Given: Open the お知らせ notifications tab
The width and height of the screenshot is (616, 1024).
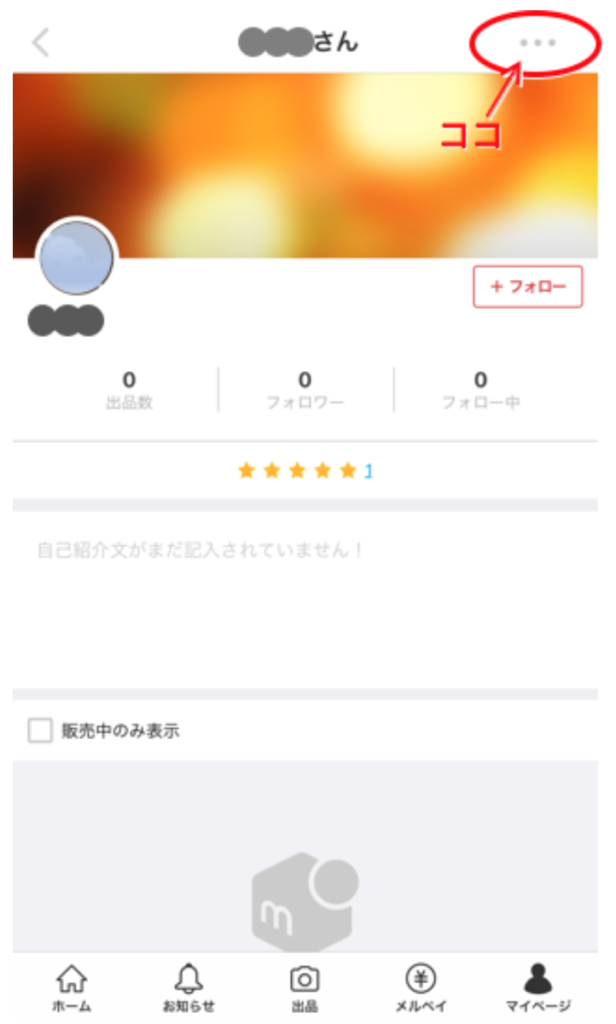Looking at the screenshot, I should tap(187, 988).
